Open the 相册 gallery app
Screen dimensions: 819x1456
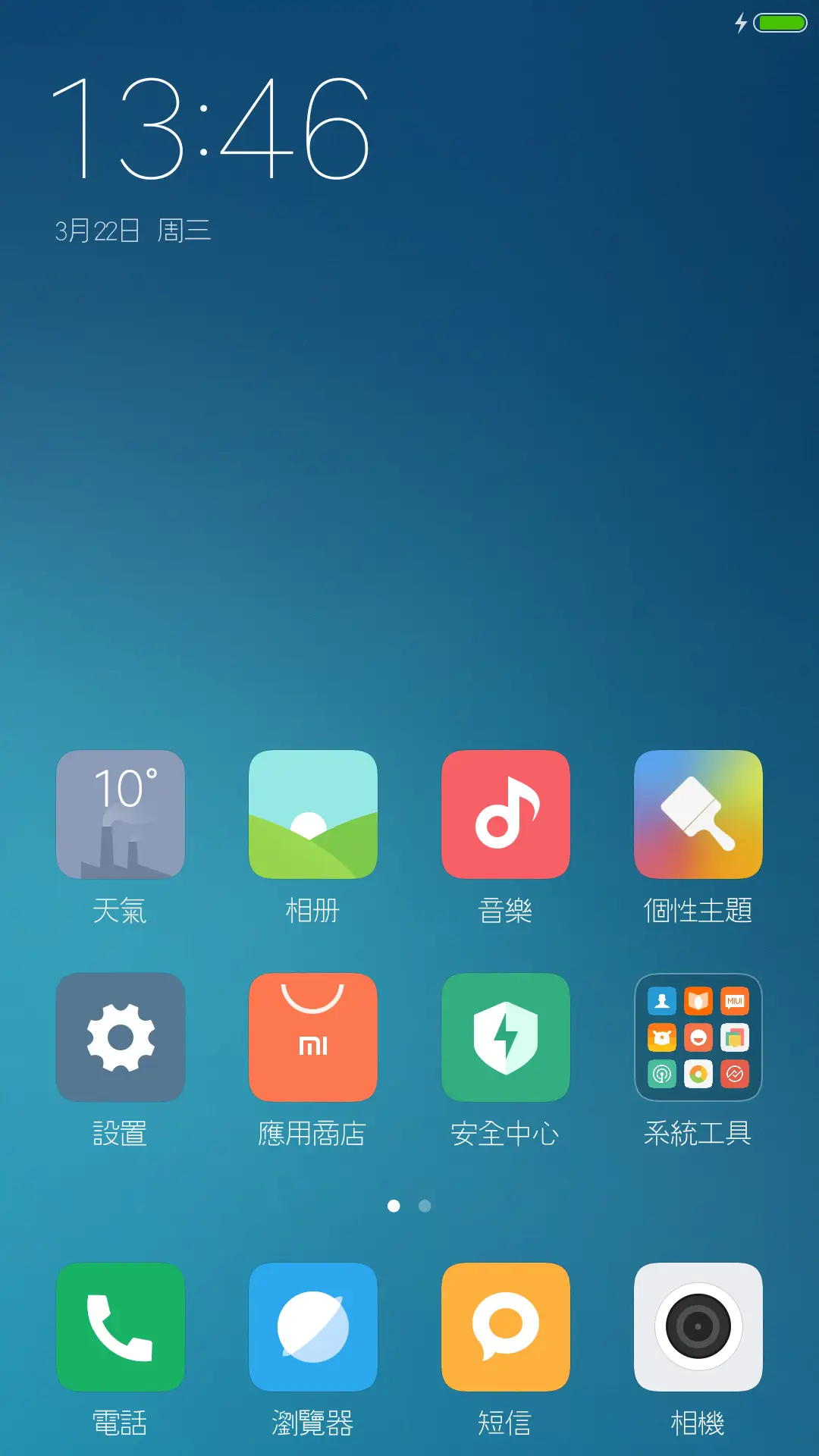313,814
